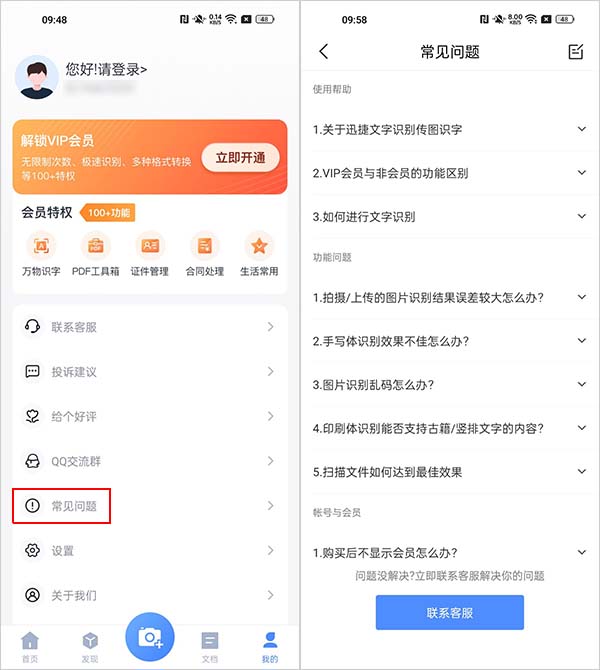Open PDF工具箱

point(96,253)
